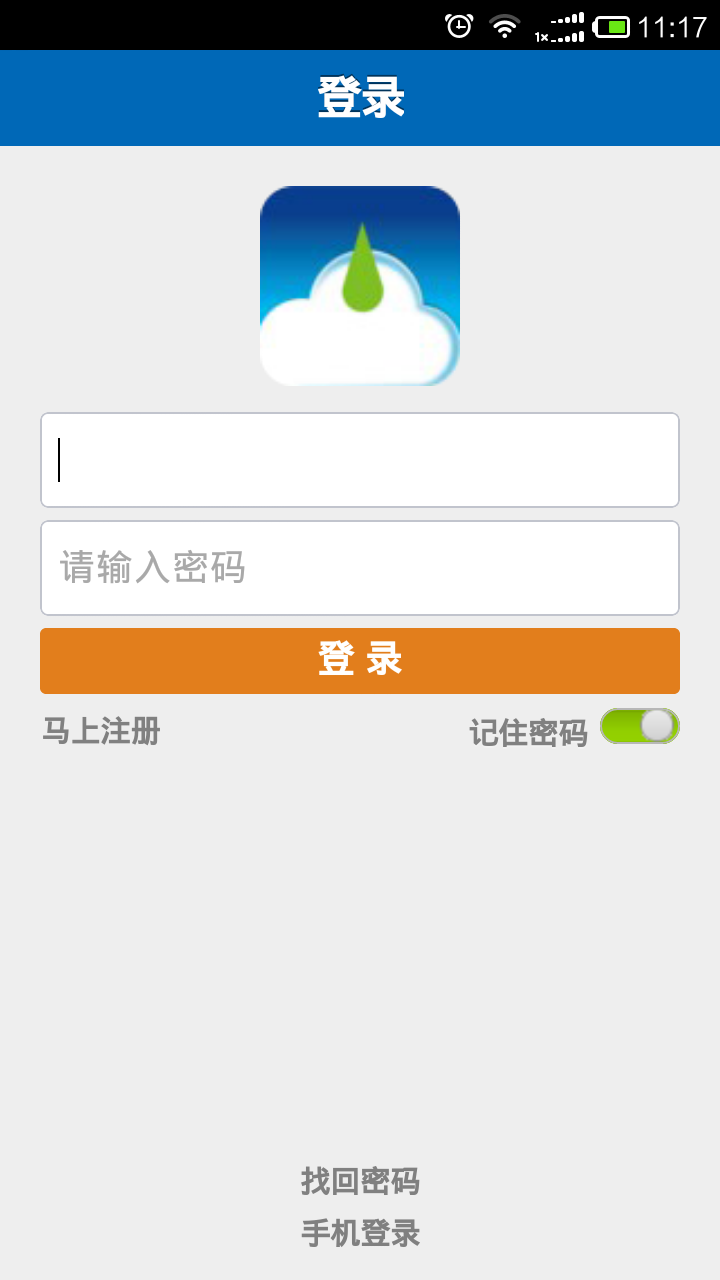This screenshot has height=1280, width=720.
Task: Open 找回密码 to recover password
Action: [360, 1181]
